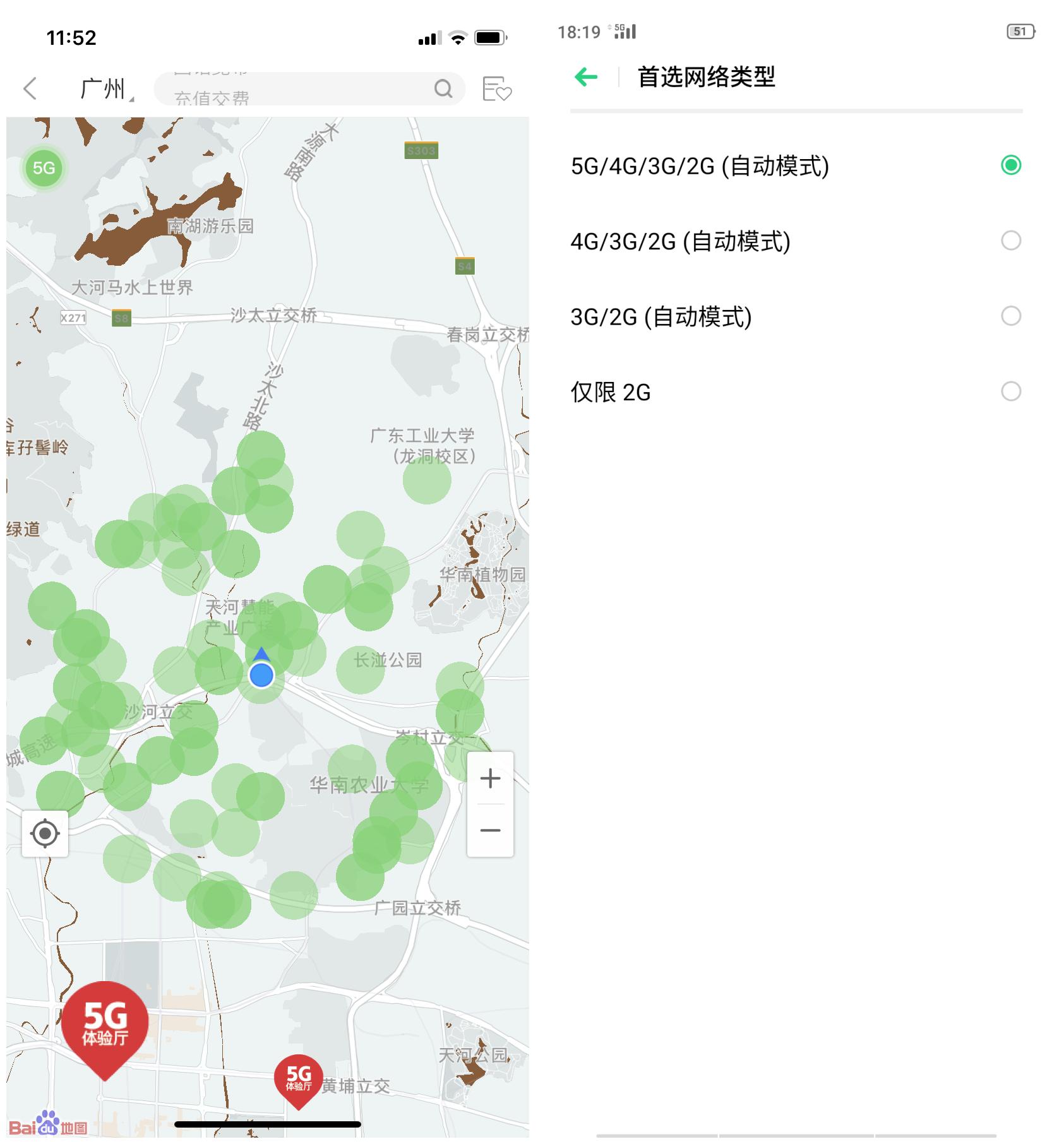Tap the green back arrow on settings page

coord(586,76)
